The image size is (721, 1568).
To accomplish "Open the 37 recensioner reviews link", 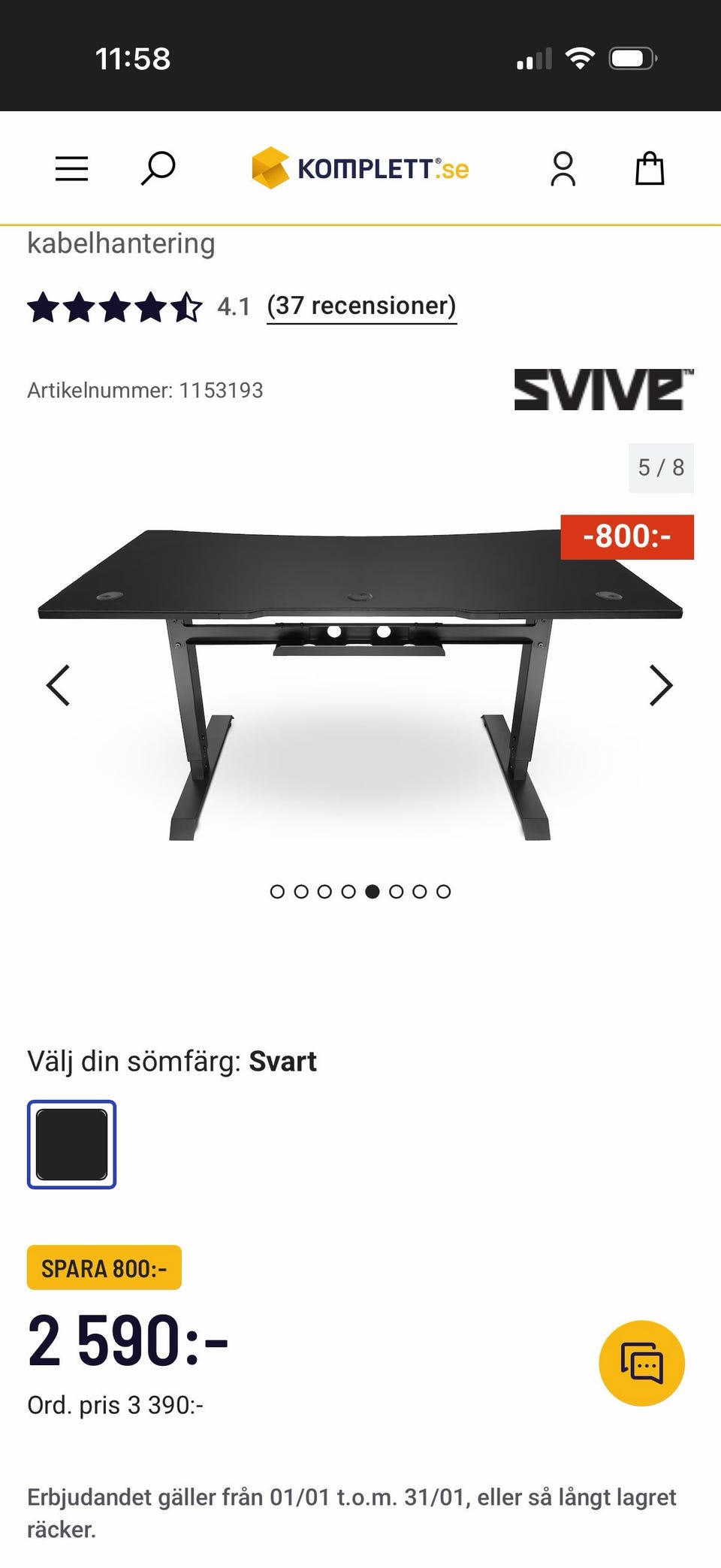I will 361,306.
